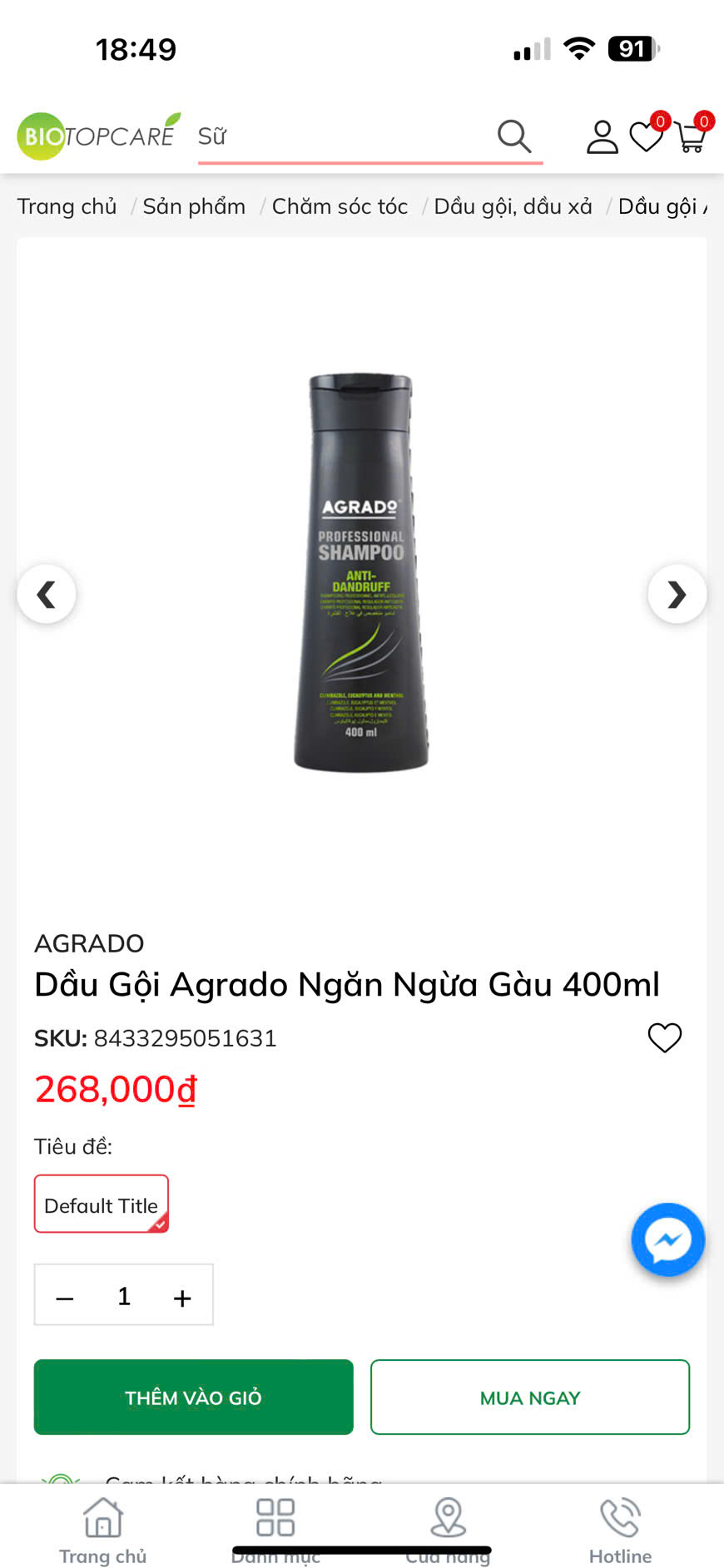Open Danh mục grid icon in bottom bar
Screen dimensions: 724x1568
coord(275,1516)
